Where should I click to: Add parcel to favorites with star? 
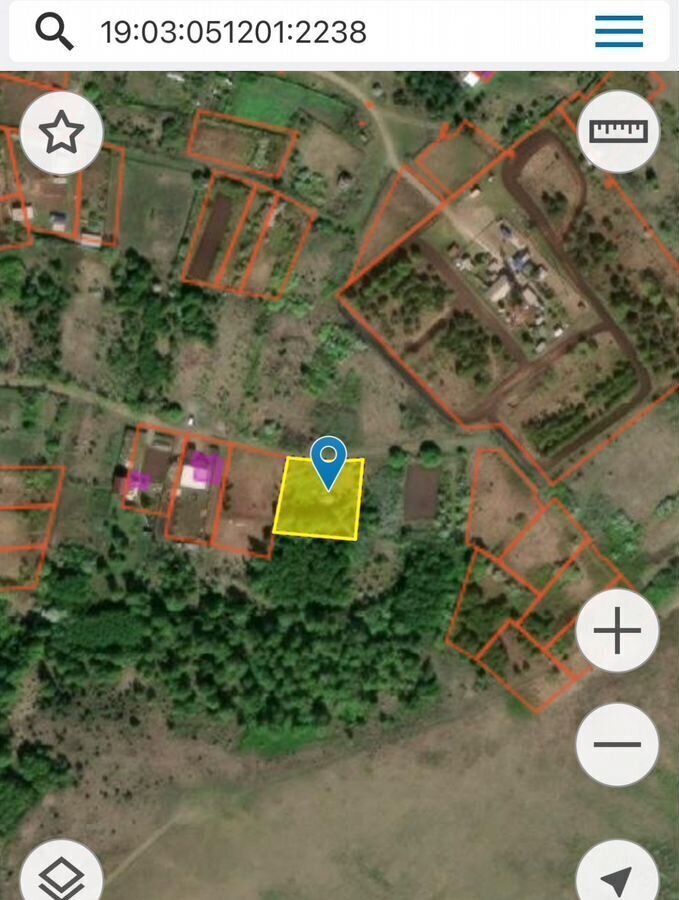tap(61, 132)
